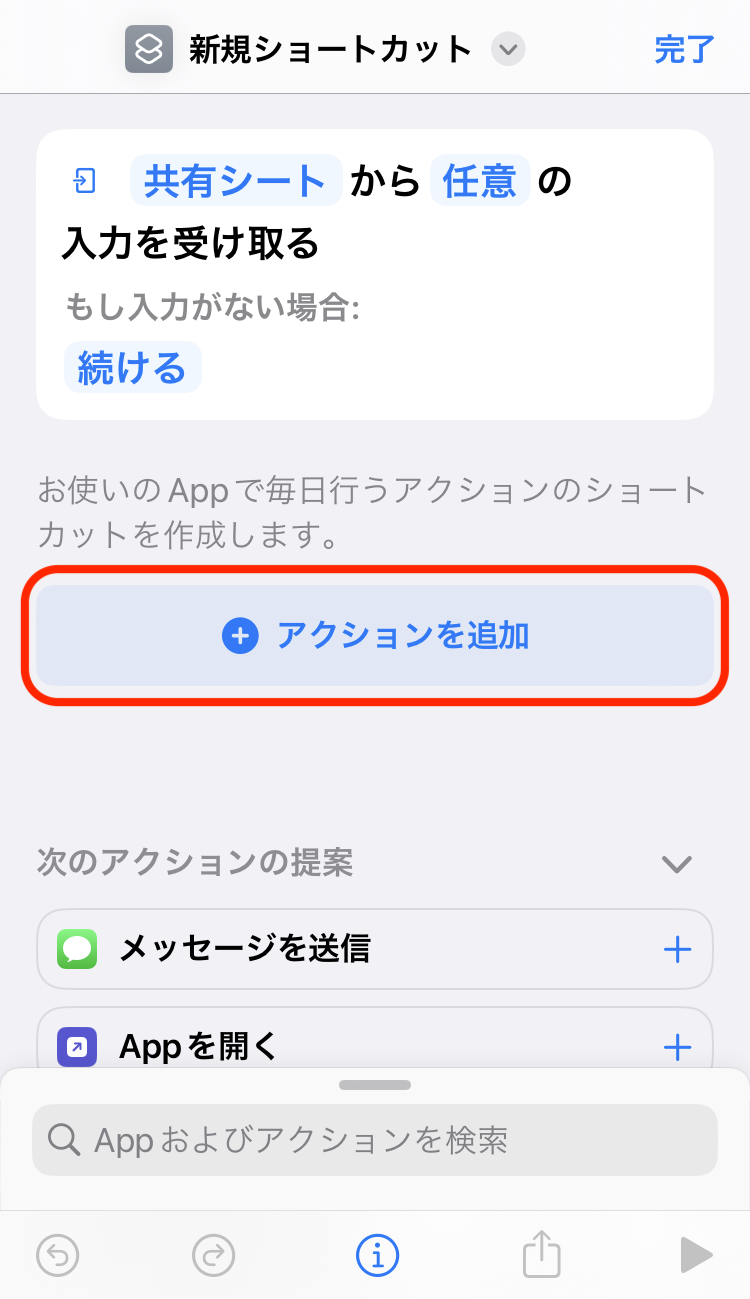Screen dimensions: 750x1299
Task: Undo the last change
Action: [x=57, y=1254]
